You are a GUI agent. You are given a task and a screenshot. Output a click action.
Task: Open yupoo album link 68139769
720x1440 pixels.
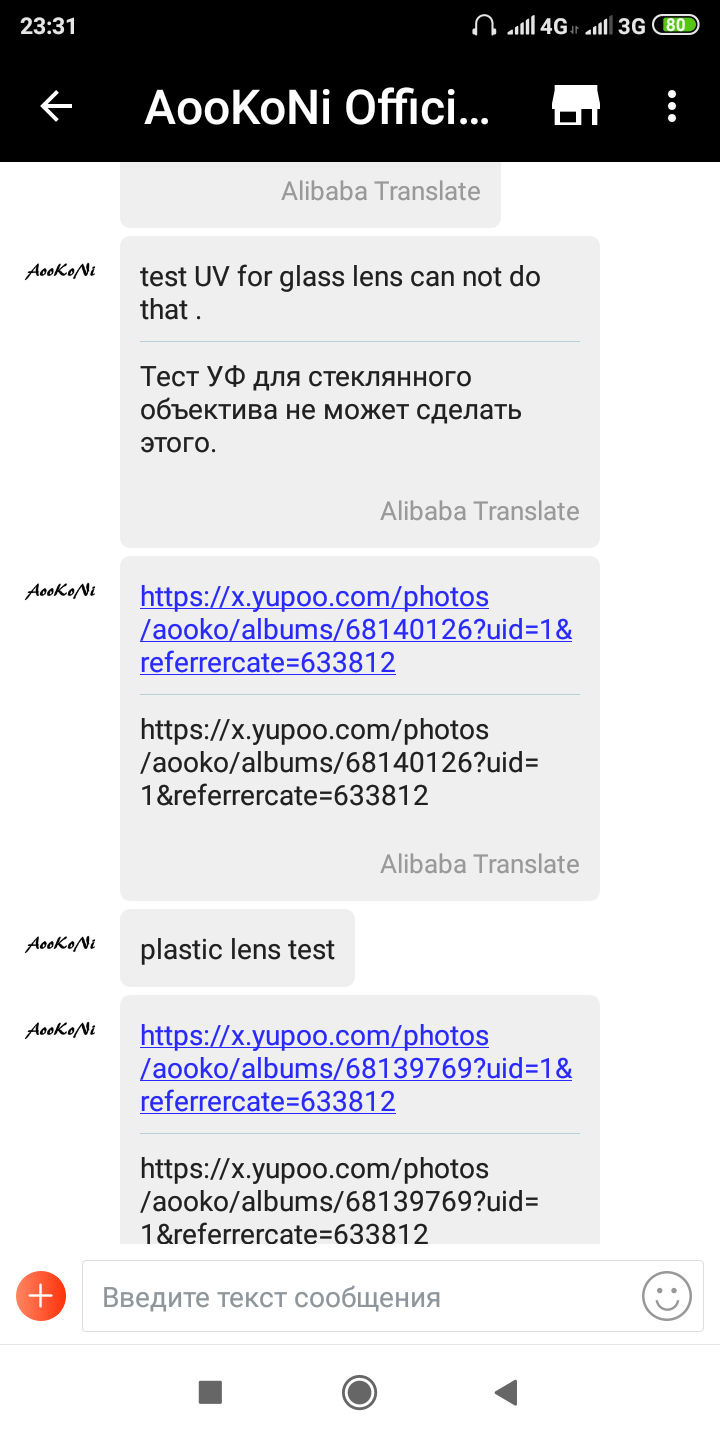click(355, 1069)
